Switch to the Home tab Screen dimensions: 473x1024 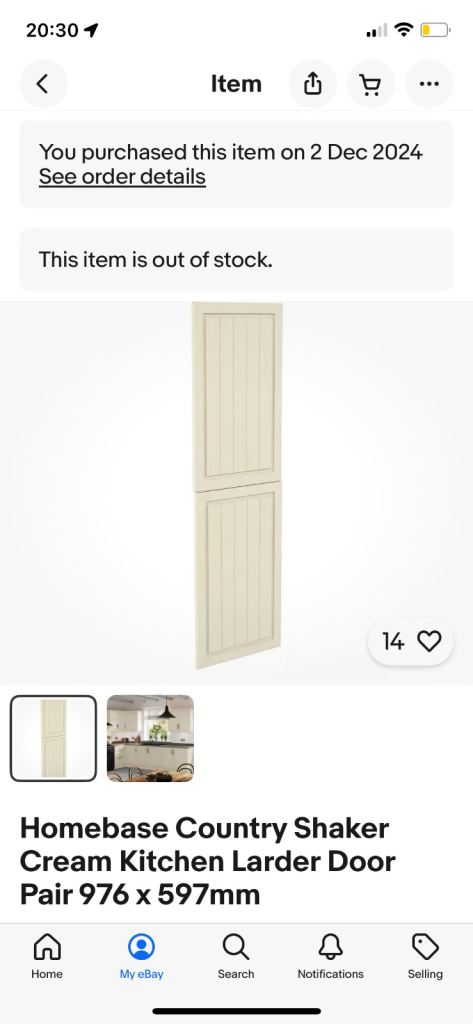click(47, 957)
